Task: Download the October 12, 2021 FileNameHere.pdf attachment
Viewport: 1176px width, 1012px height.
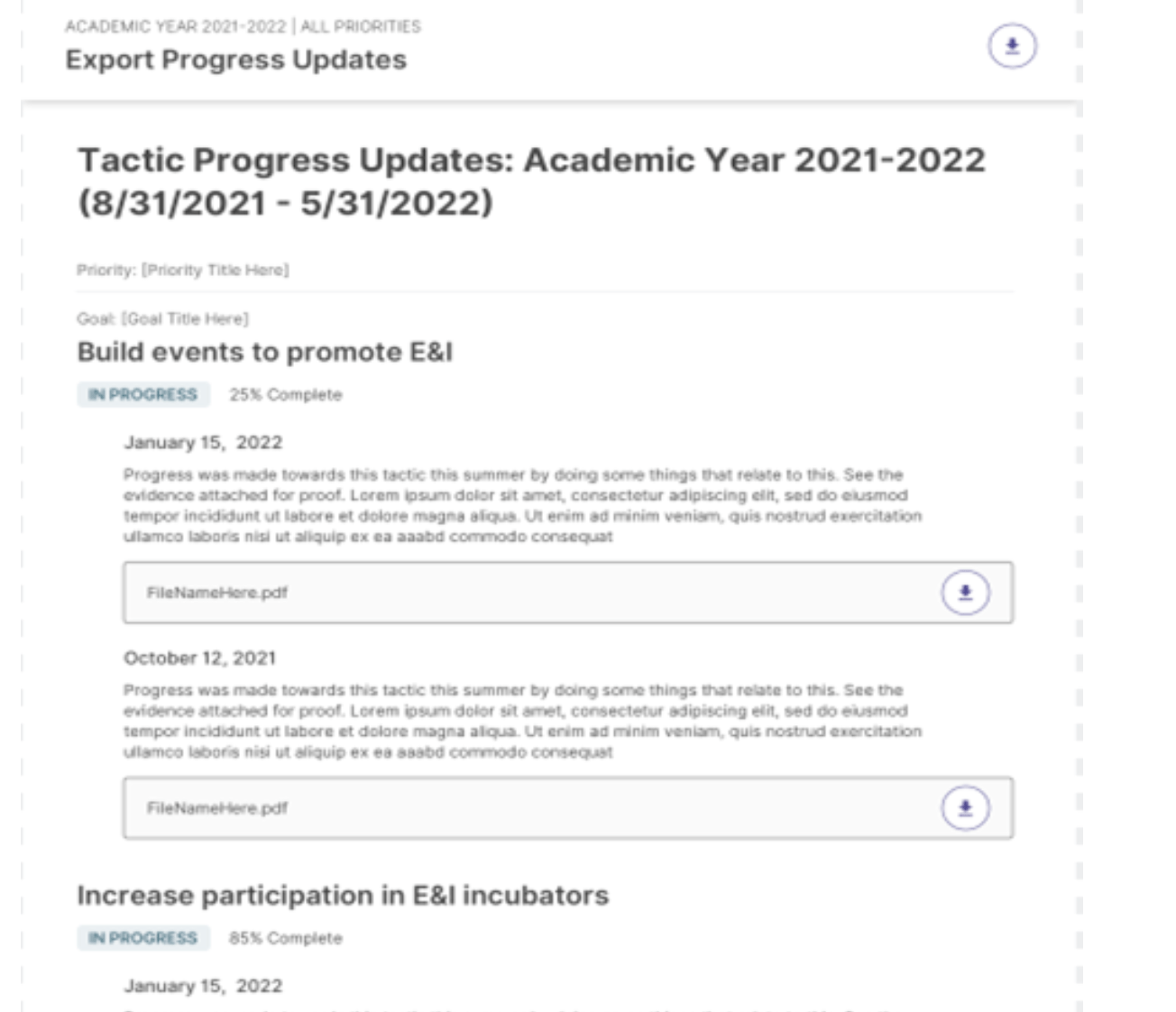Action: pyautogui.click(x=965, y=808)
